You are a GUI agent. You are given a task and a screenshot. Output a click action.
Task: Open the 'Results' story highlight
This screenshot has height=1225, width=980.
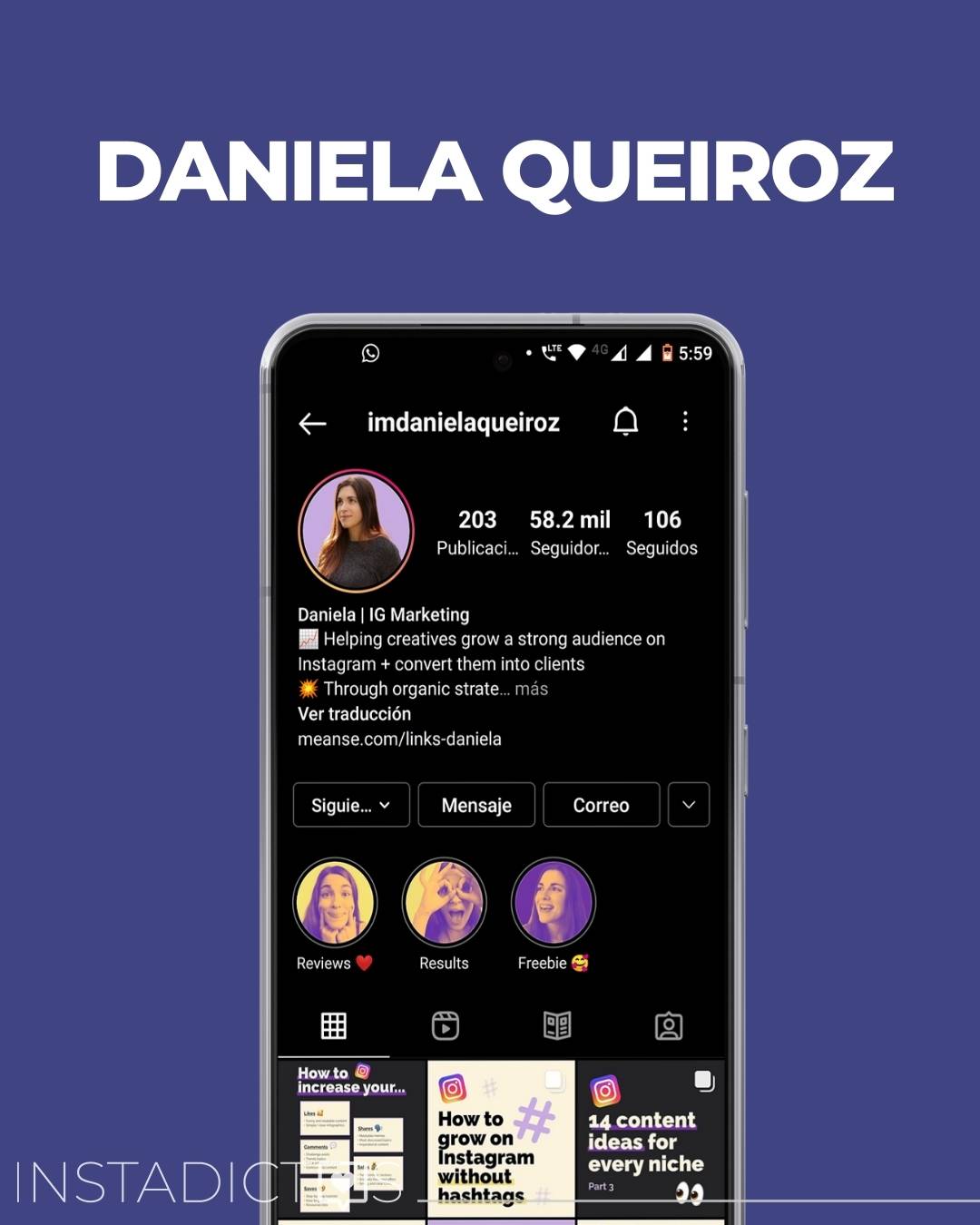(444, 903)
